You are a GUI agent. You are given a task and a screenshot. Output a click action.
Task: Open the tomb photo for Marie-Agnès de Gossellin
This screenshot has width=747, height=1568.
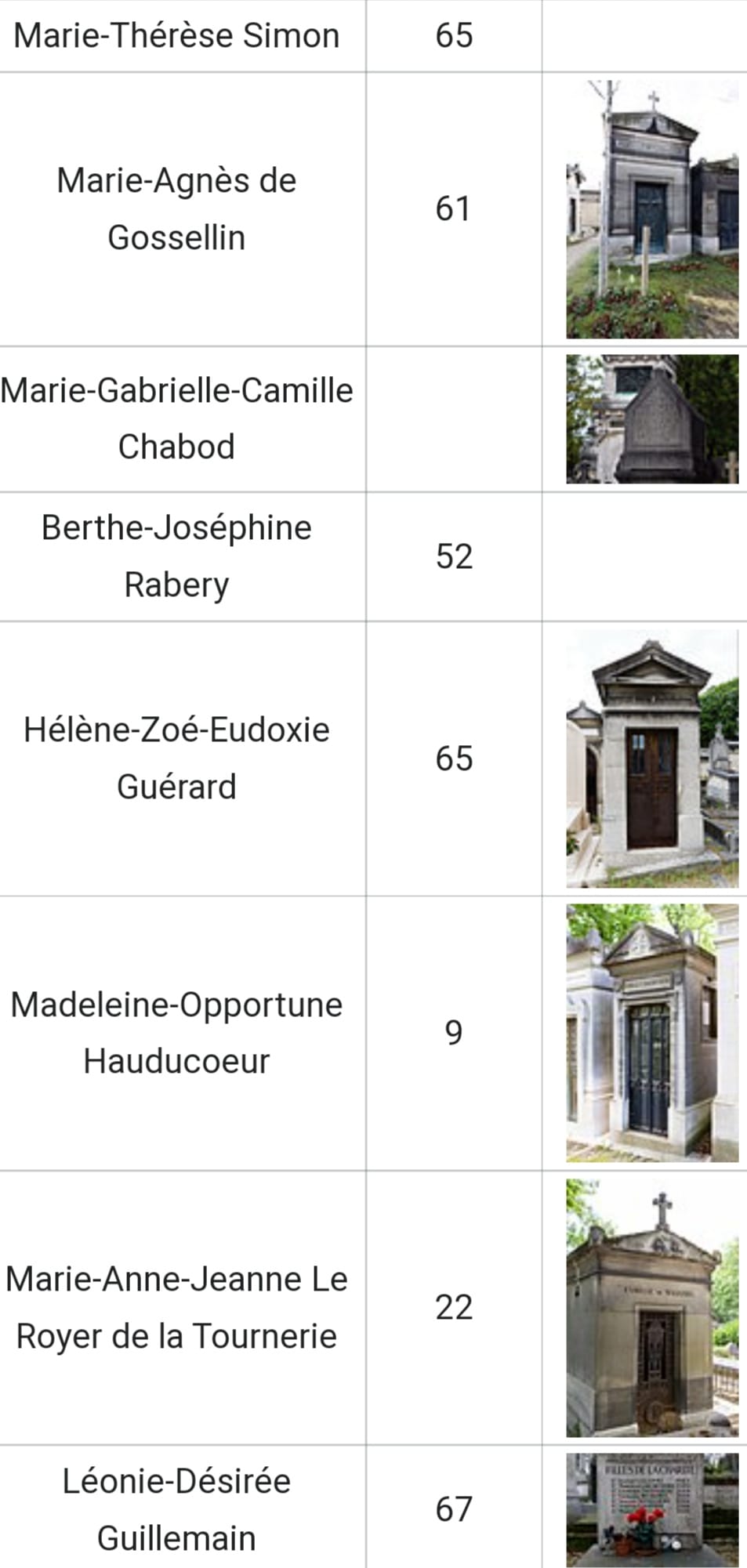point(651,209)
